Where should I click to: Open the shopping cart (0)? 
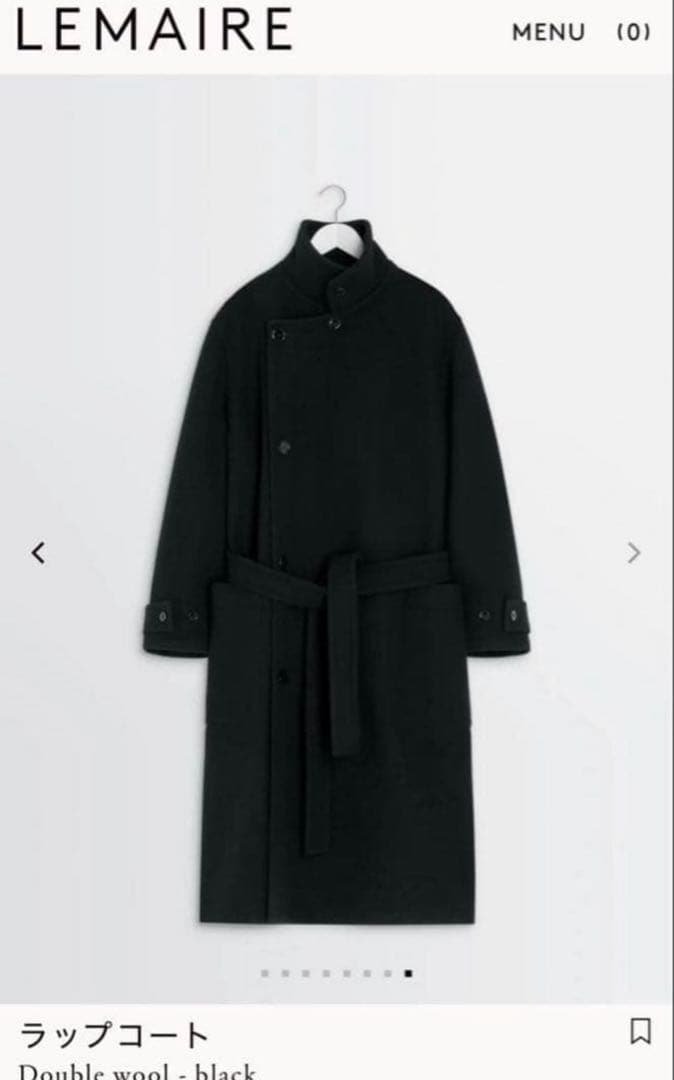tap(633, 32)
